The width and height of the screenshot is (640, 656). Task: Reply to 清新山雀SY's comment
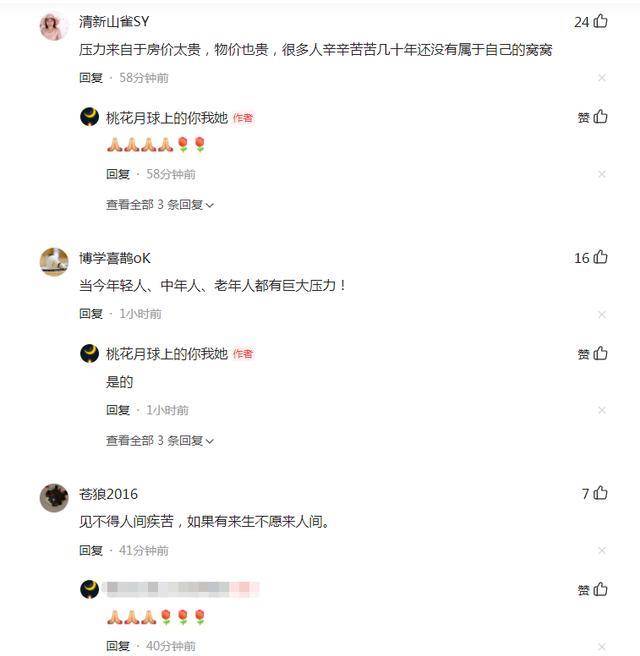tap(91, 78)
